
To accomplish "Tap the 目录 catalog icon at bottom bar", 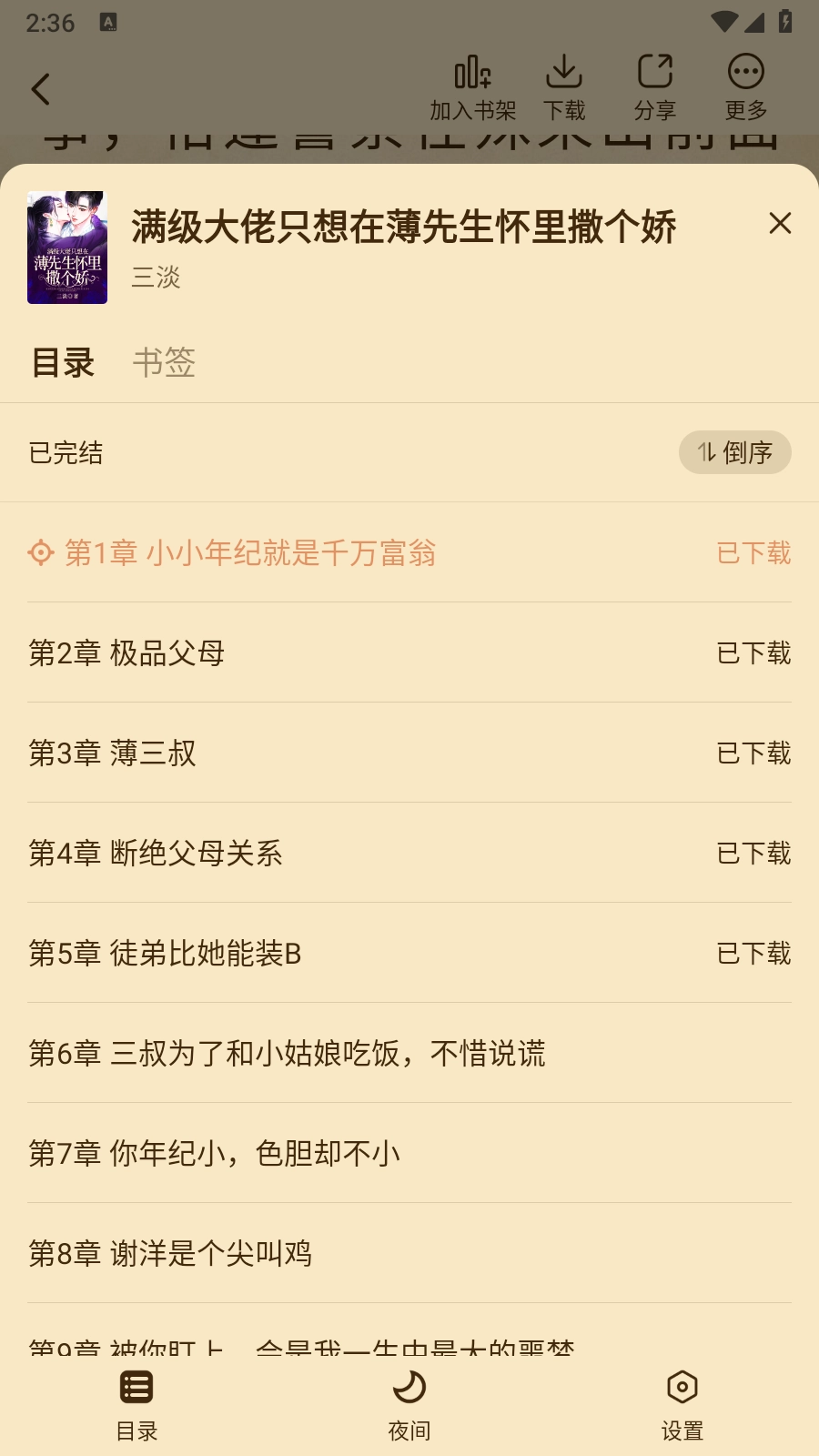I will (x=136, y=1401).
